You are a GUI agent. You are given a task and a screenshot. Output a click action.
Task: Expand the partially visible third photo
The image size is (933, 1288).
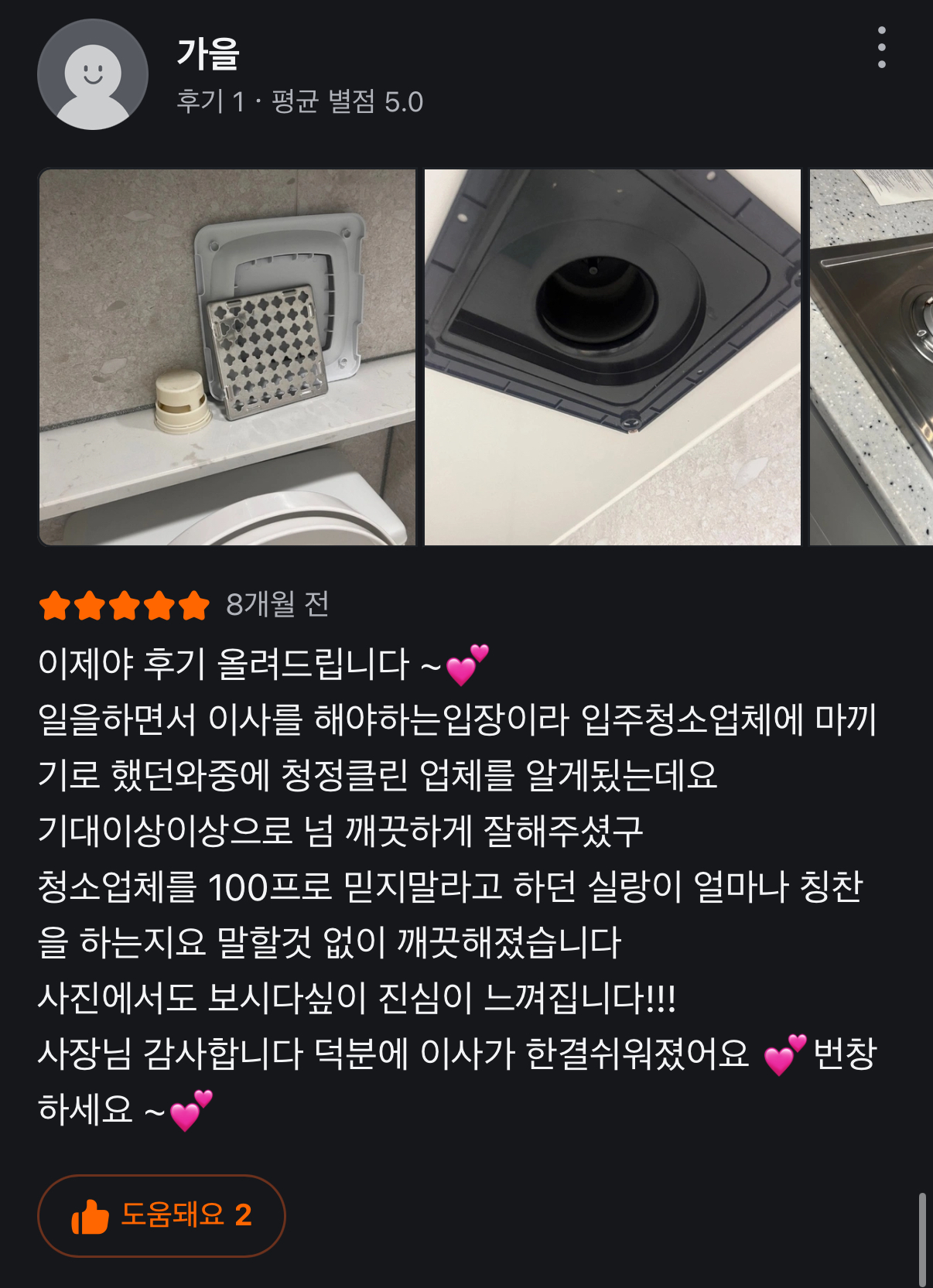pyautogui.click(x=870, y=356)
